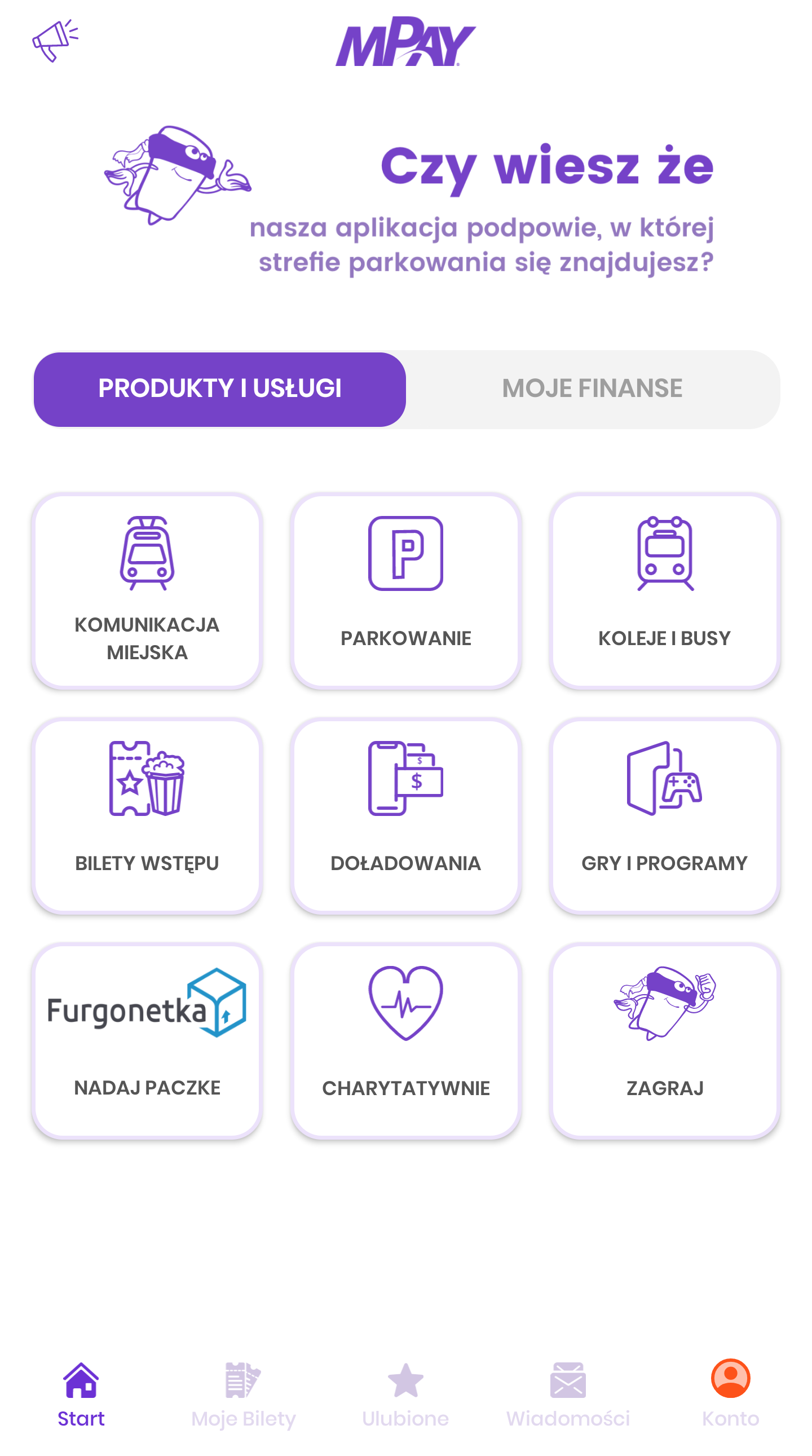
Task: Open the Ulubione tab
Action: [x=405, y=1394]
